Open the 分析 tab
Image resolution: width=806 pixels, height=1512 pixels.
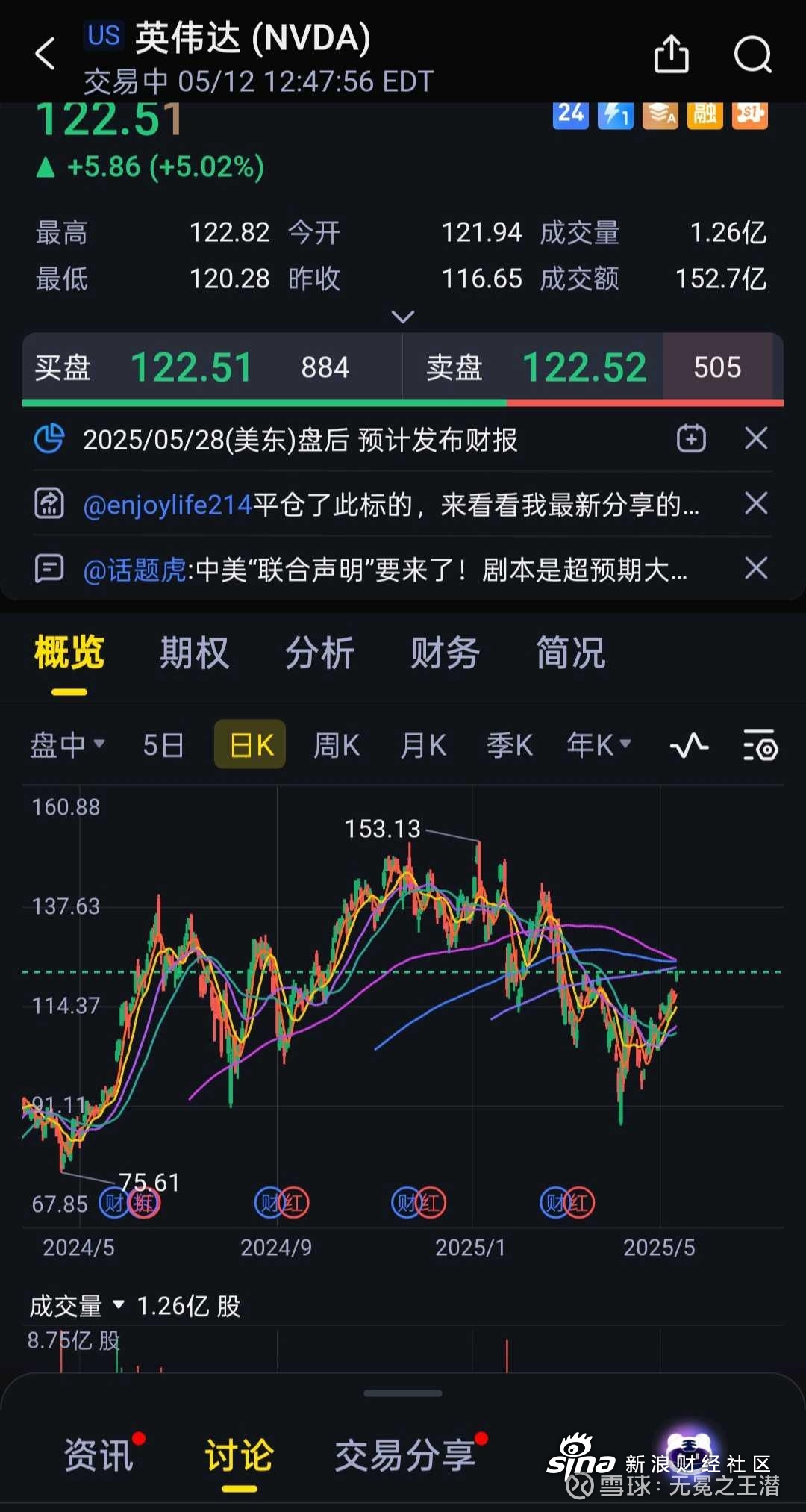(x=319, y=653)
